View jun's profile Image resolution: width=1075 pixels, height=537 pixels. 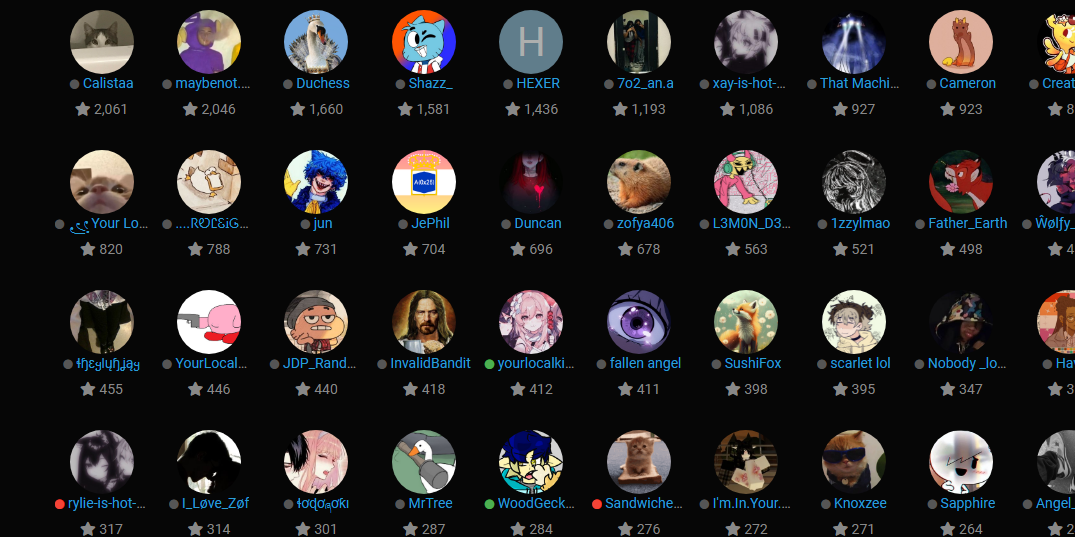click(316, 183)
